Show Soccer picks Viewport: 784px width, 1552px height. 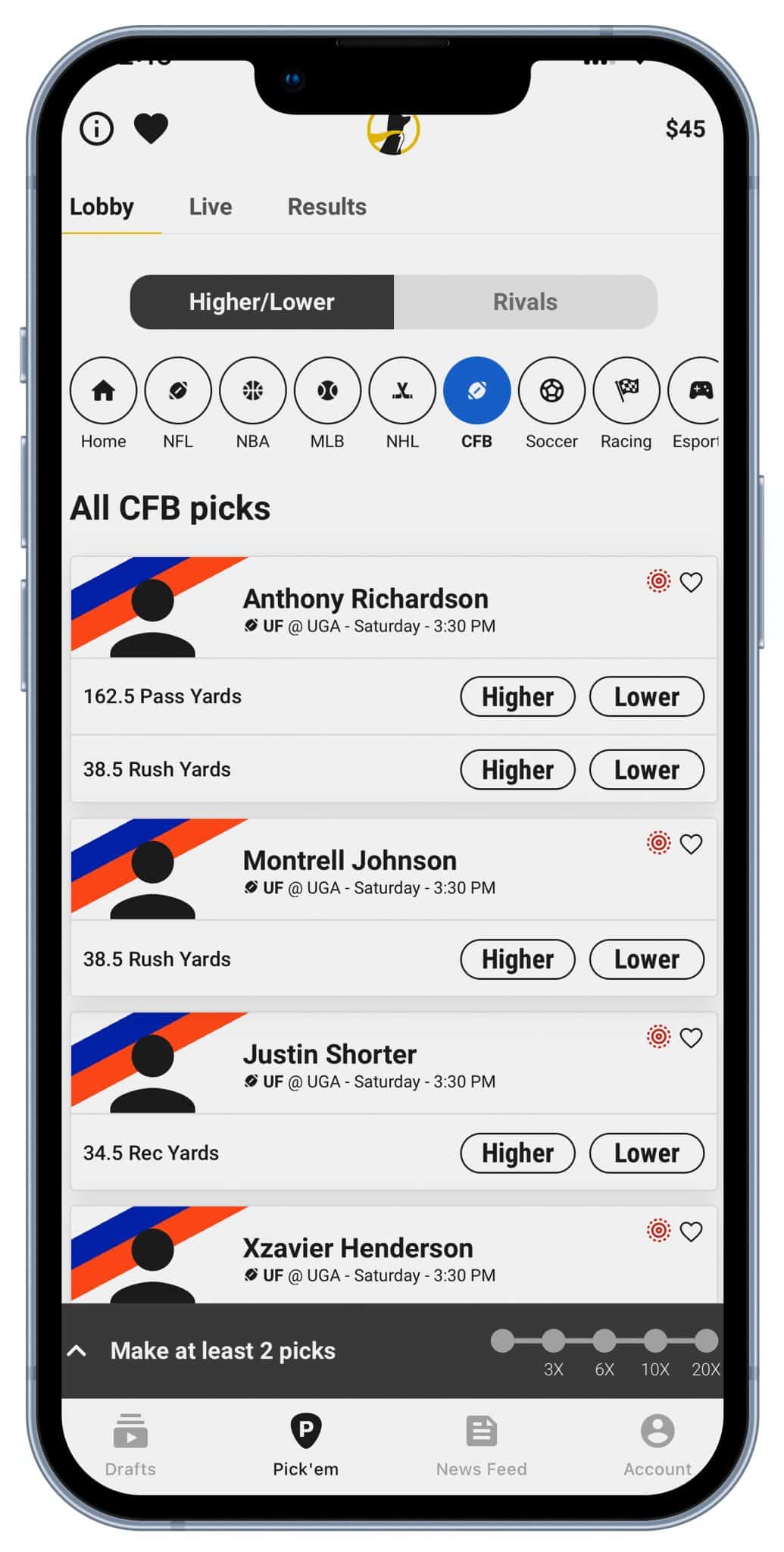point(551,390)
